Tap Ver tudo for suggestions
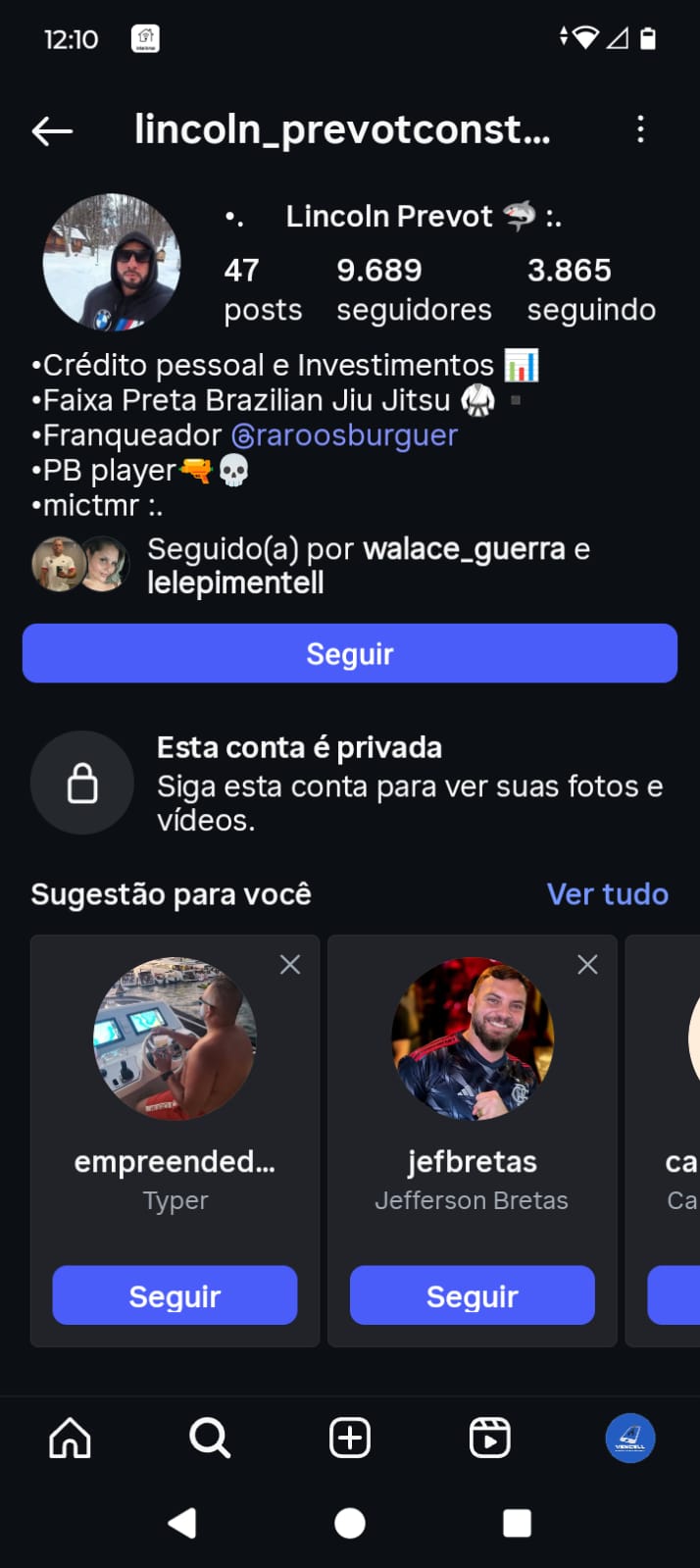Viewport: 700px width, 1568px height. click(x=607, y=893)
